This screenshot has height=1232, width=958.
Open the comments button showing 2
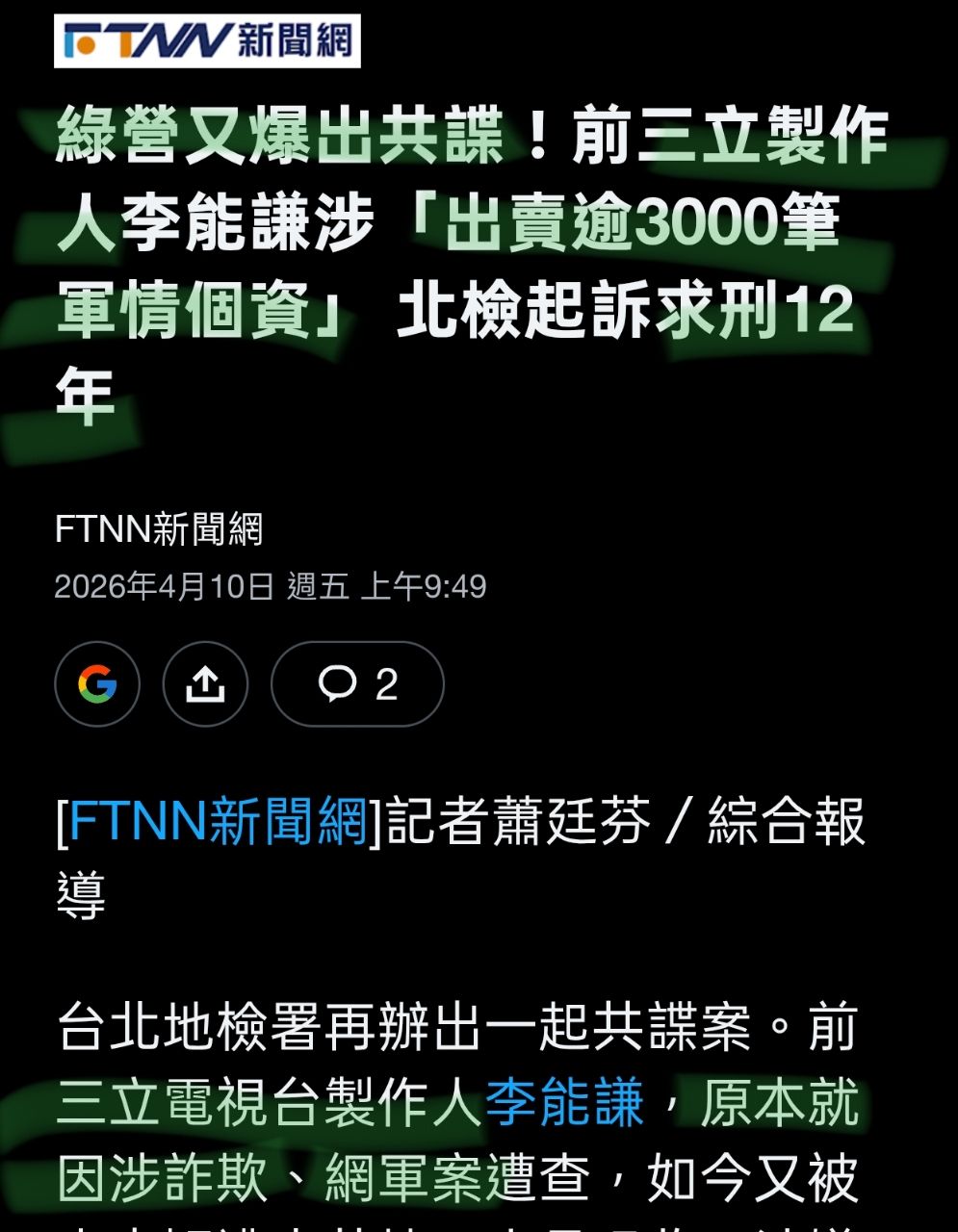tap(357, 684)
